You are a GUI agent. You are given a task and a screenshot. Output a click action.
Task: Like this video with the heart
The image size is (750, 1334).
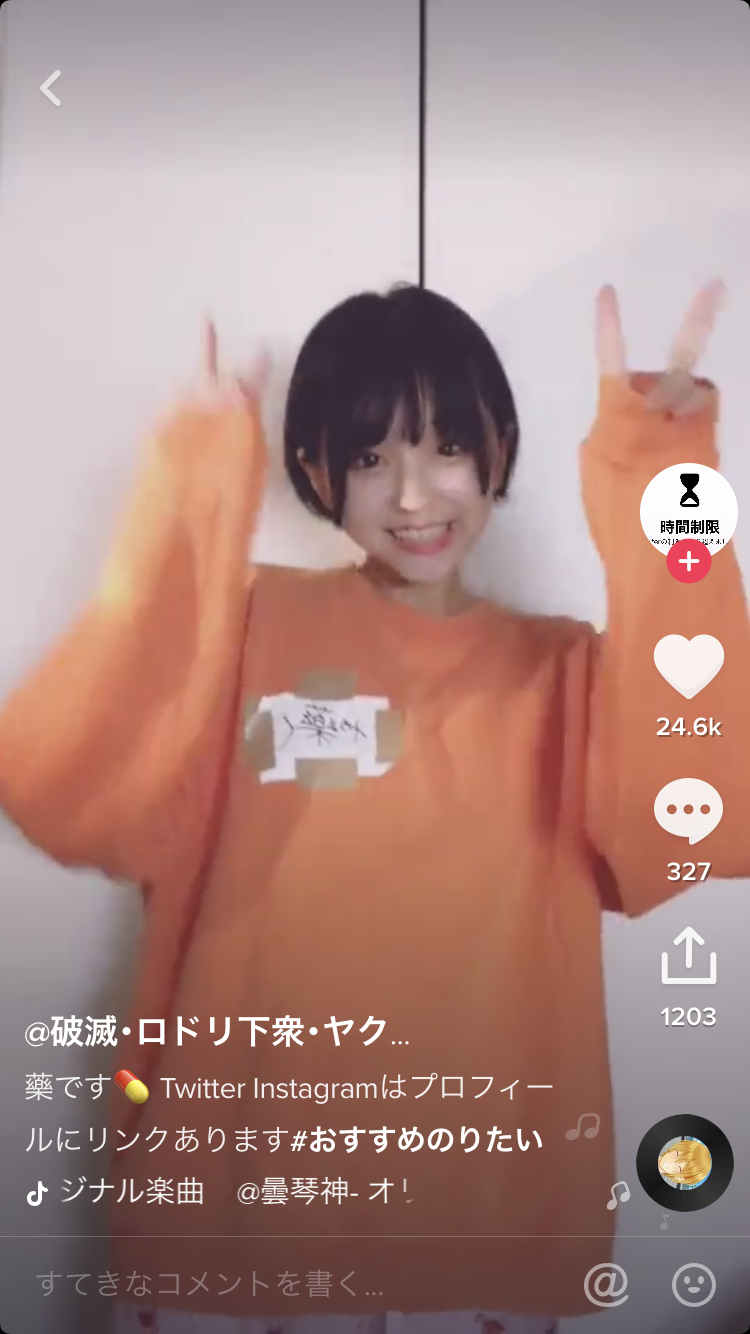(688, 667)
